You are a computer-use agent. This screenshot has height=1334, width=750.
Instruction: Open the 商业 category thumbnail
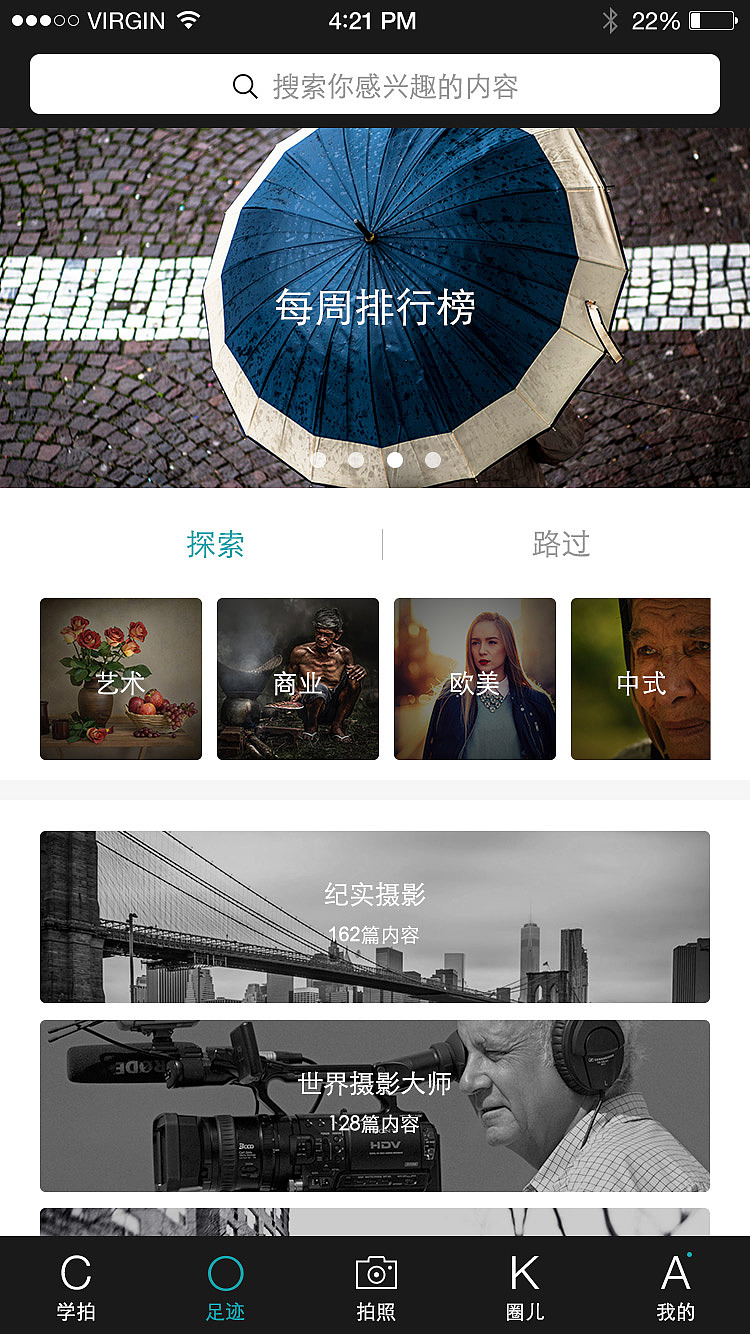point(297,678)
